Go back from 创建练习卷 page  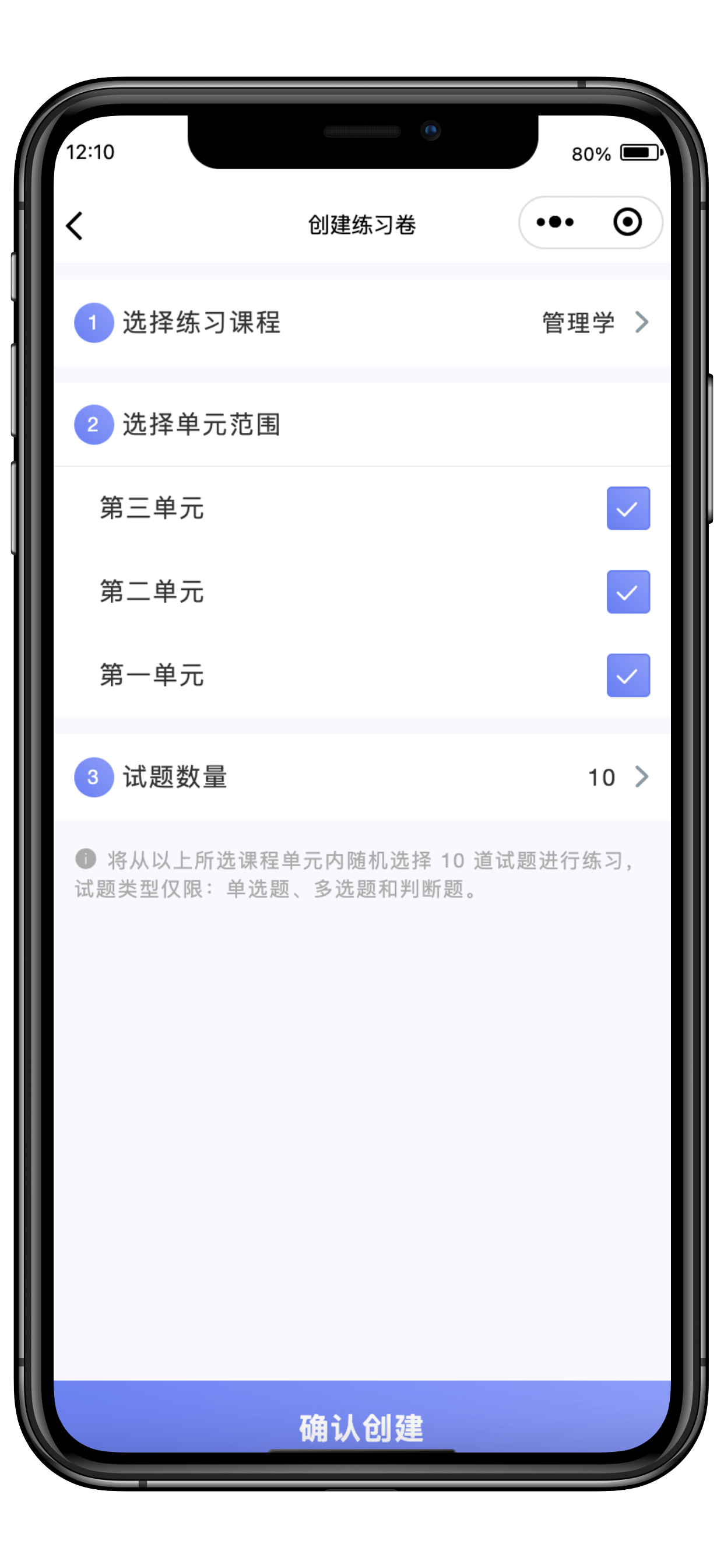(75, 226)
